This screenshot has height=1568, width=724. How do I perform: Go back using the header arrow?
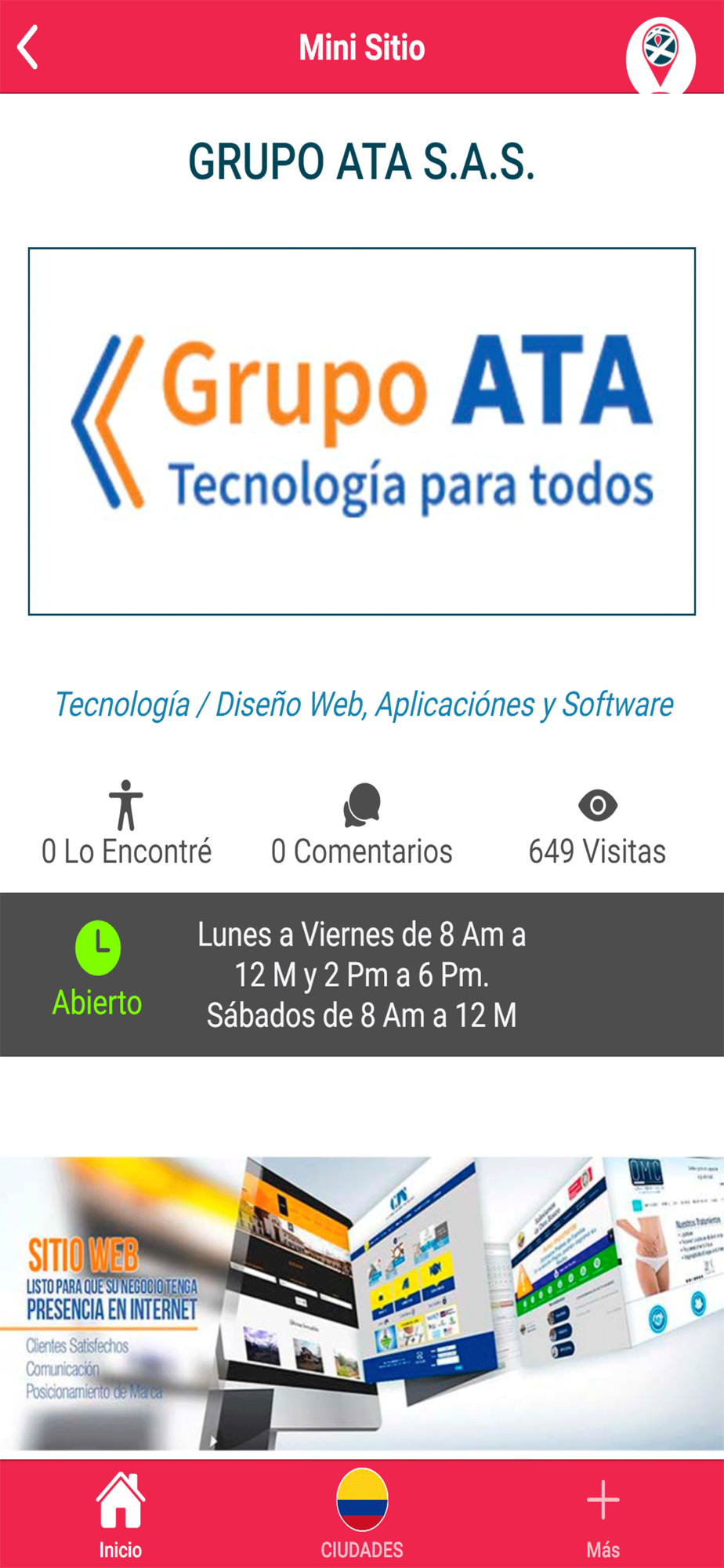[x=28, y=48]
